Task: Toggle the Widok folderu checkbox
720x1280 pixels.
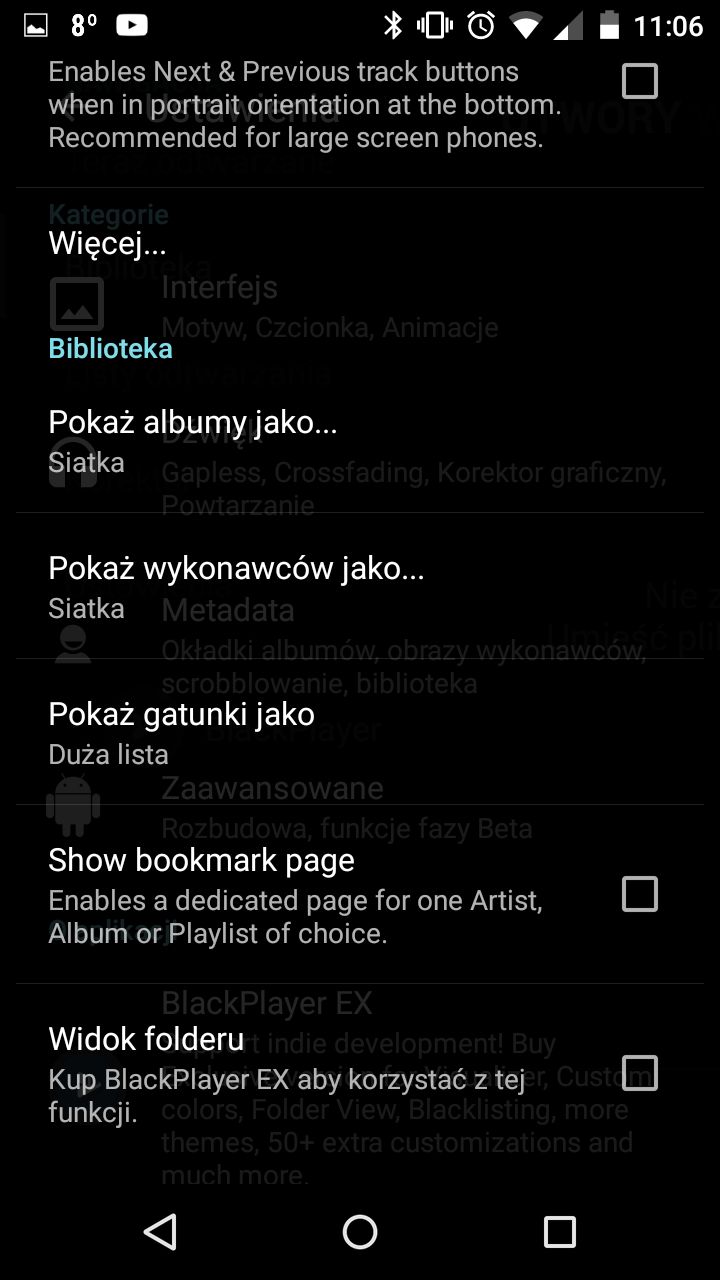Action: pos(640,1073)
